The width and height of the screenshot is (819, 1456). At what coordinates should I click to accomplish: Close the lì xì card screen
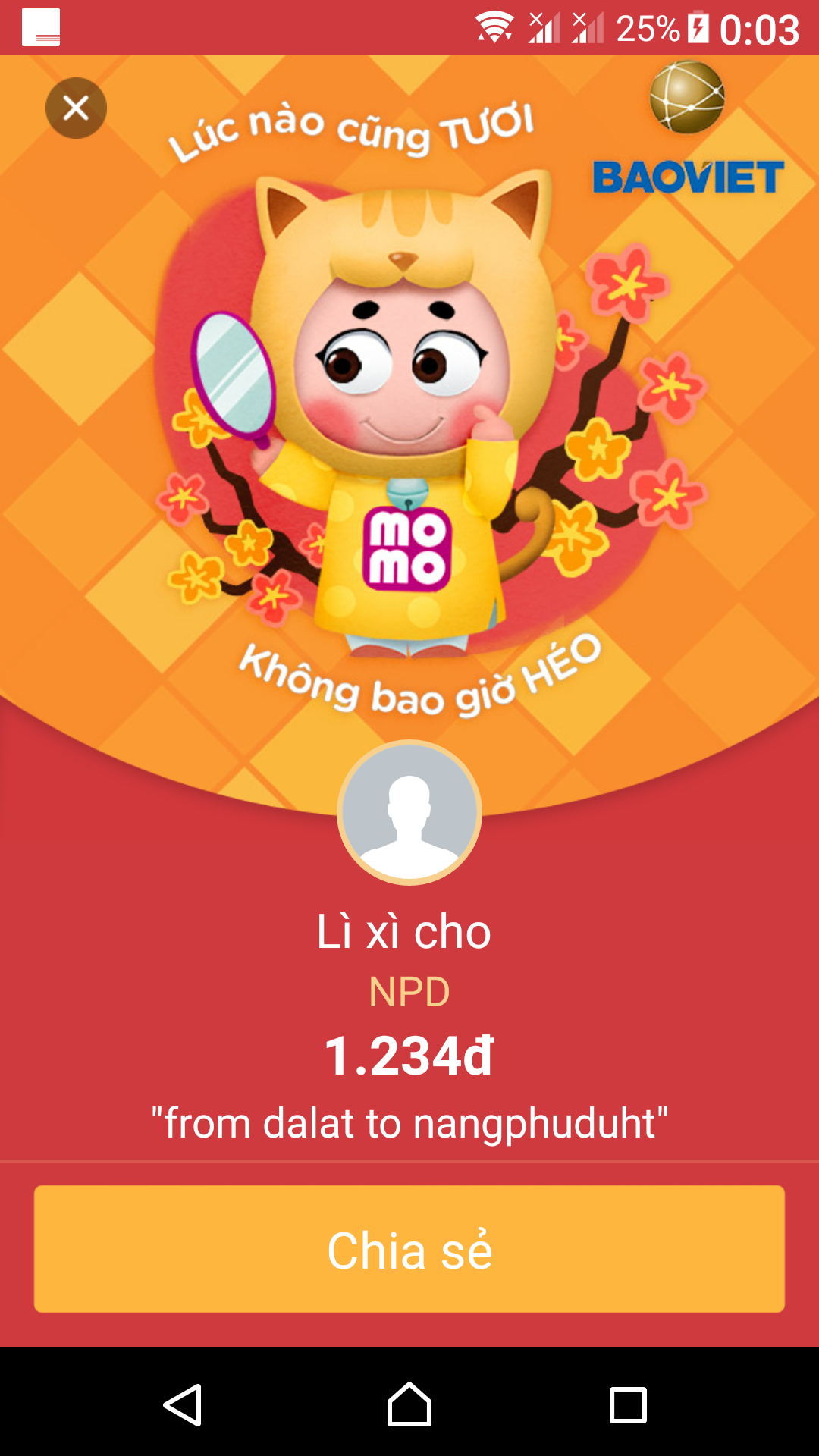[76, 108]
